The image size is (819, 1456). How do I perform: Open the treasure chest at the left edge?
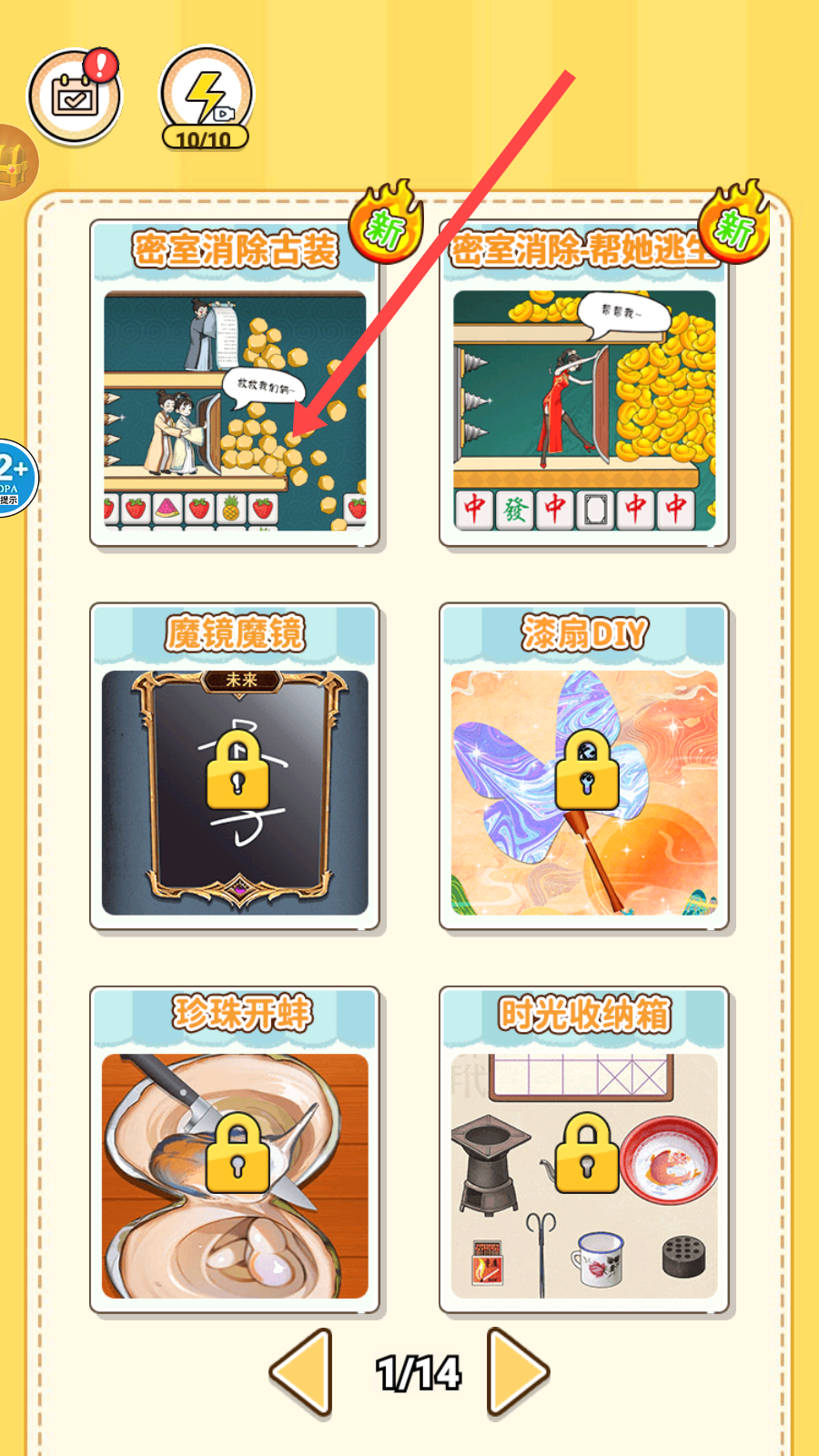[15, 164]
